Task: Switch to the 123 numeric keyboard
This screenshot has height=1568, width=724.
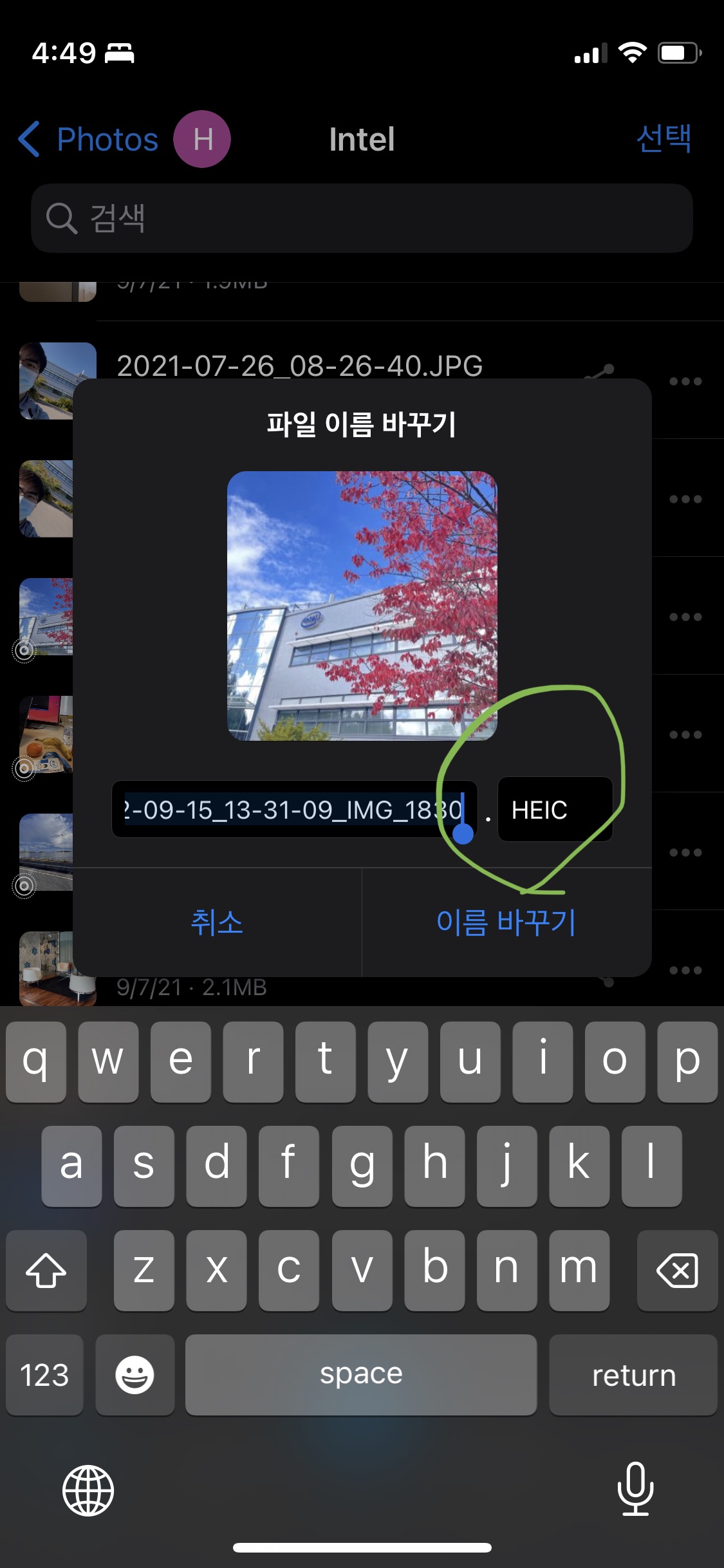Action: [x=44, y=1376]
